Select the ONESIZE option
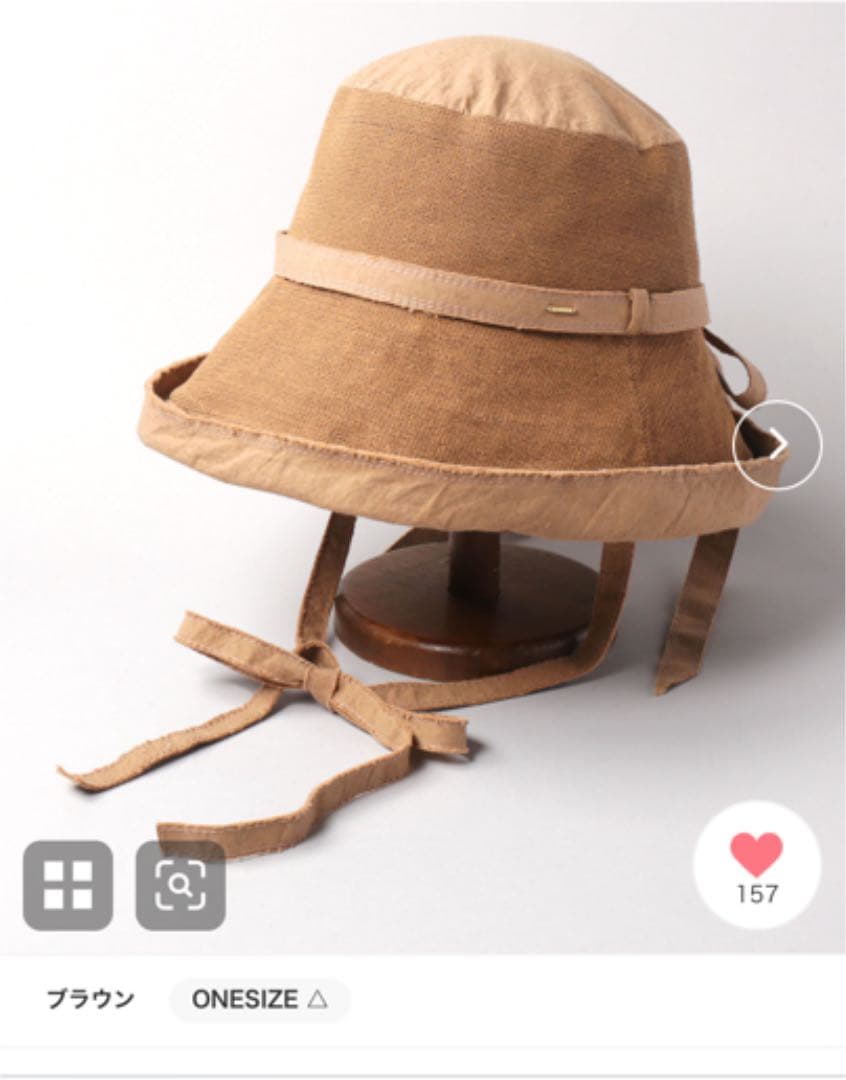 (x=259, y=999)
